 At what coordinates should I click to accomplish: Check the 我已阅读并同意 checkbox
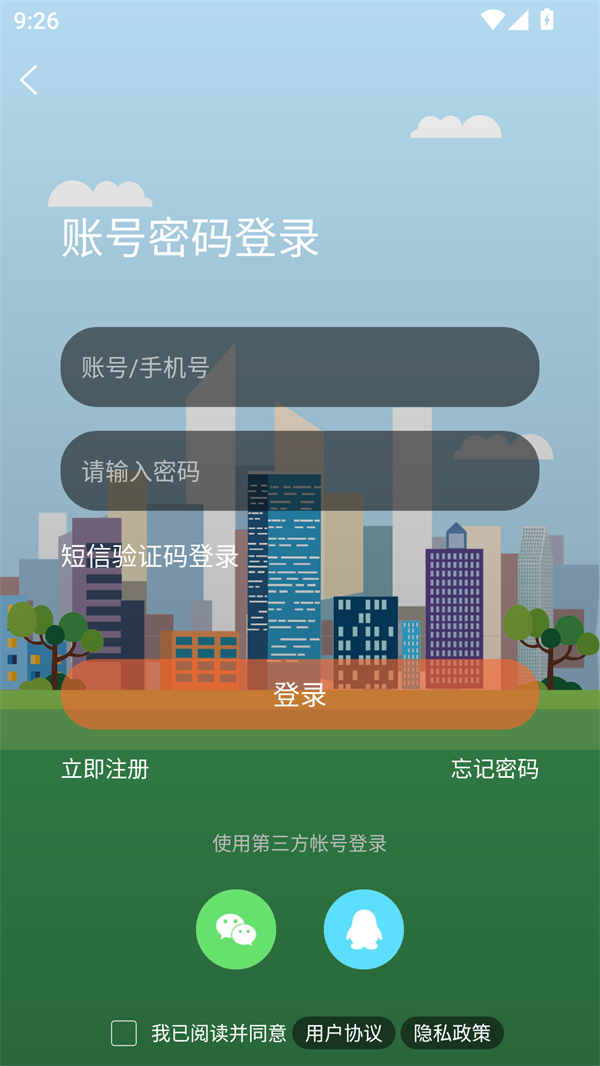pos(124,1033)
